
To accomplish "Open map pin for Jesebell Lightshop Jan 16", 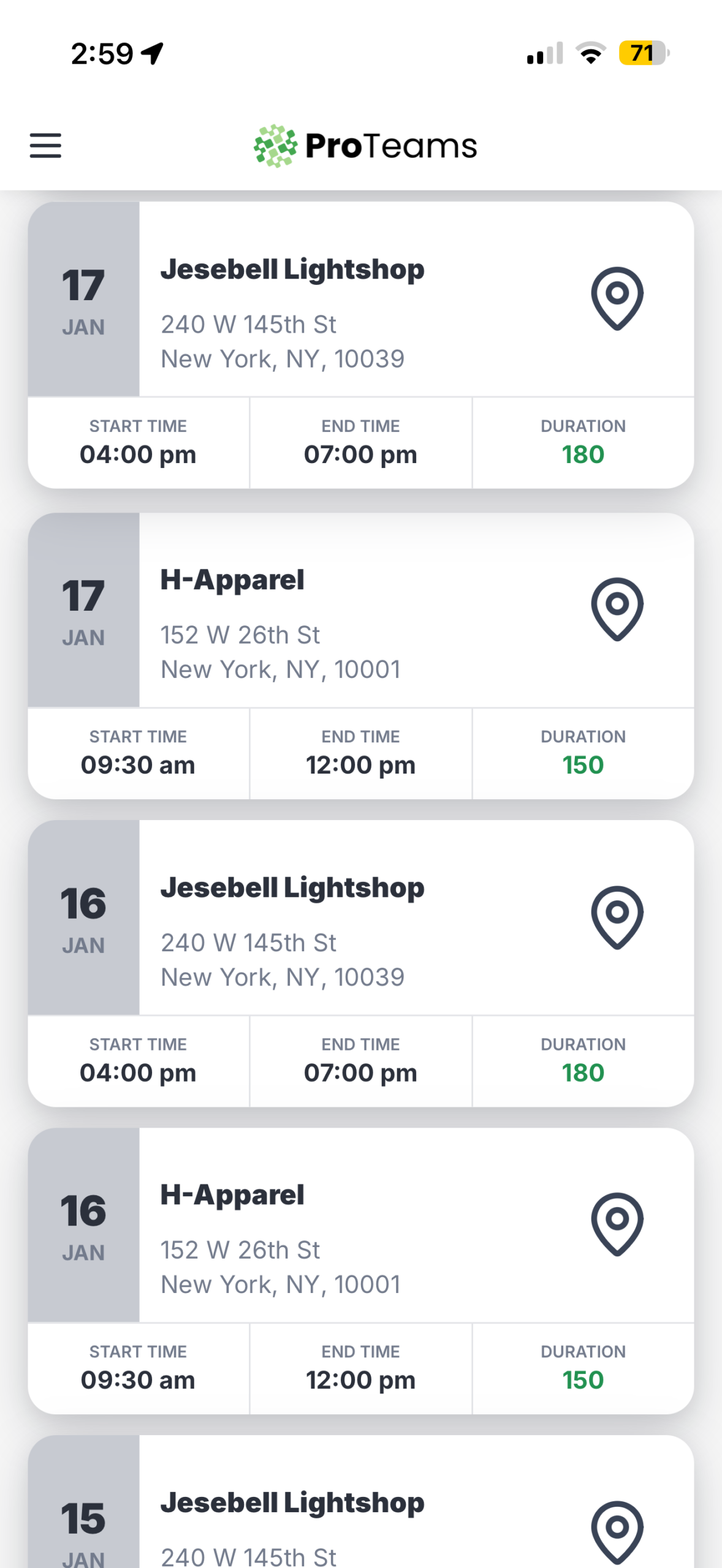I will coord(617,917).
